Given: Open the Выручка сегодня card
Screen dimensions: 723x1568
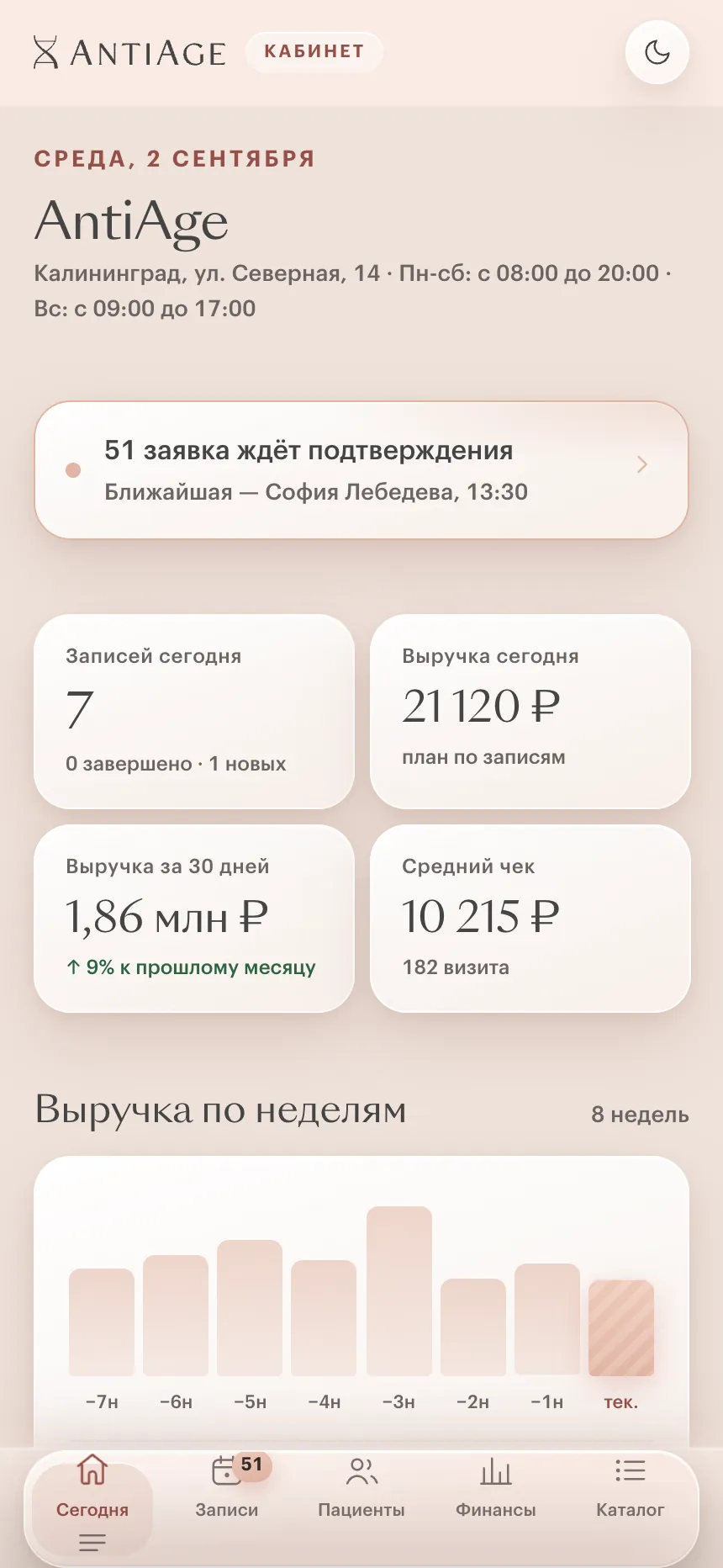Looking at the screenshot, I should [x=530, y=712].
